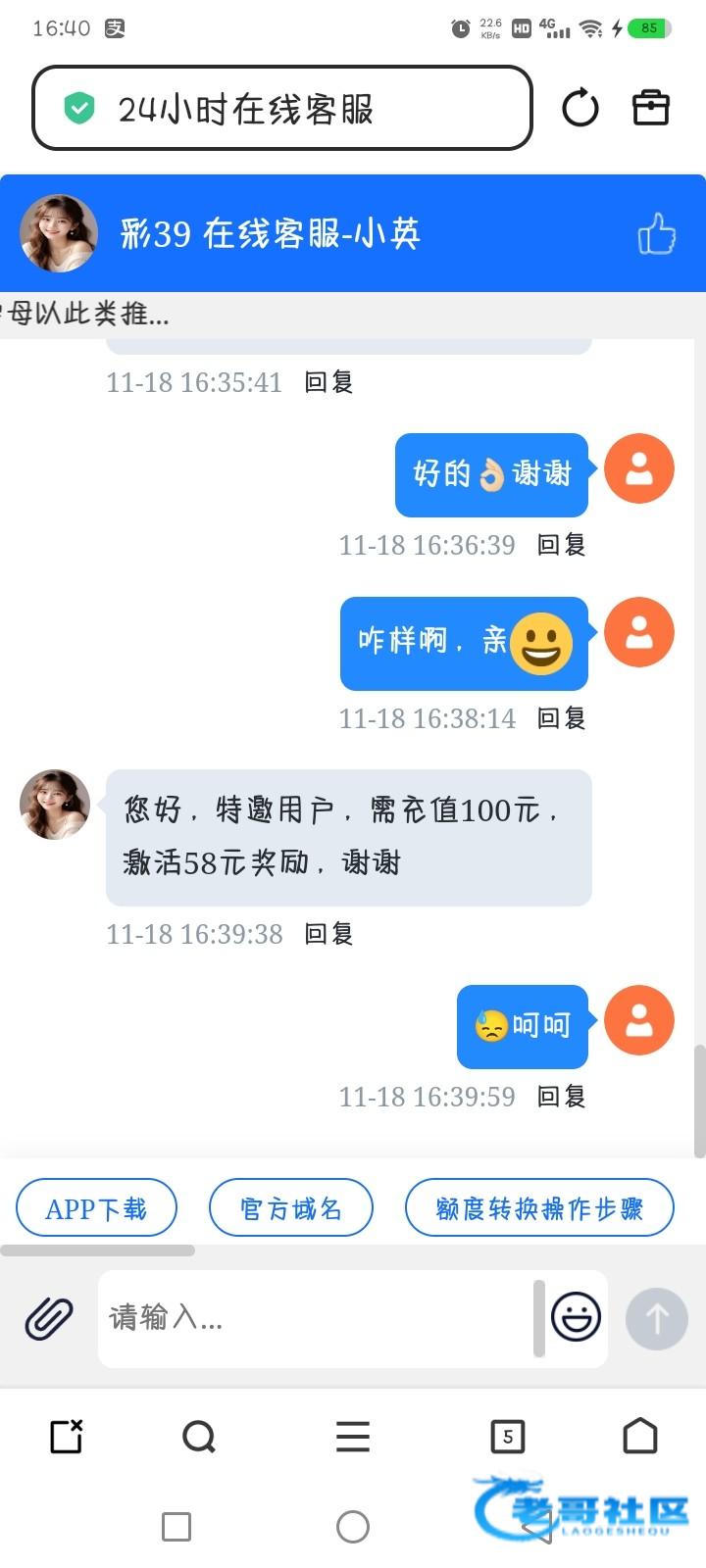Tap 回复 under the 好的谢谢 message

[x=561, y=545]
